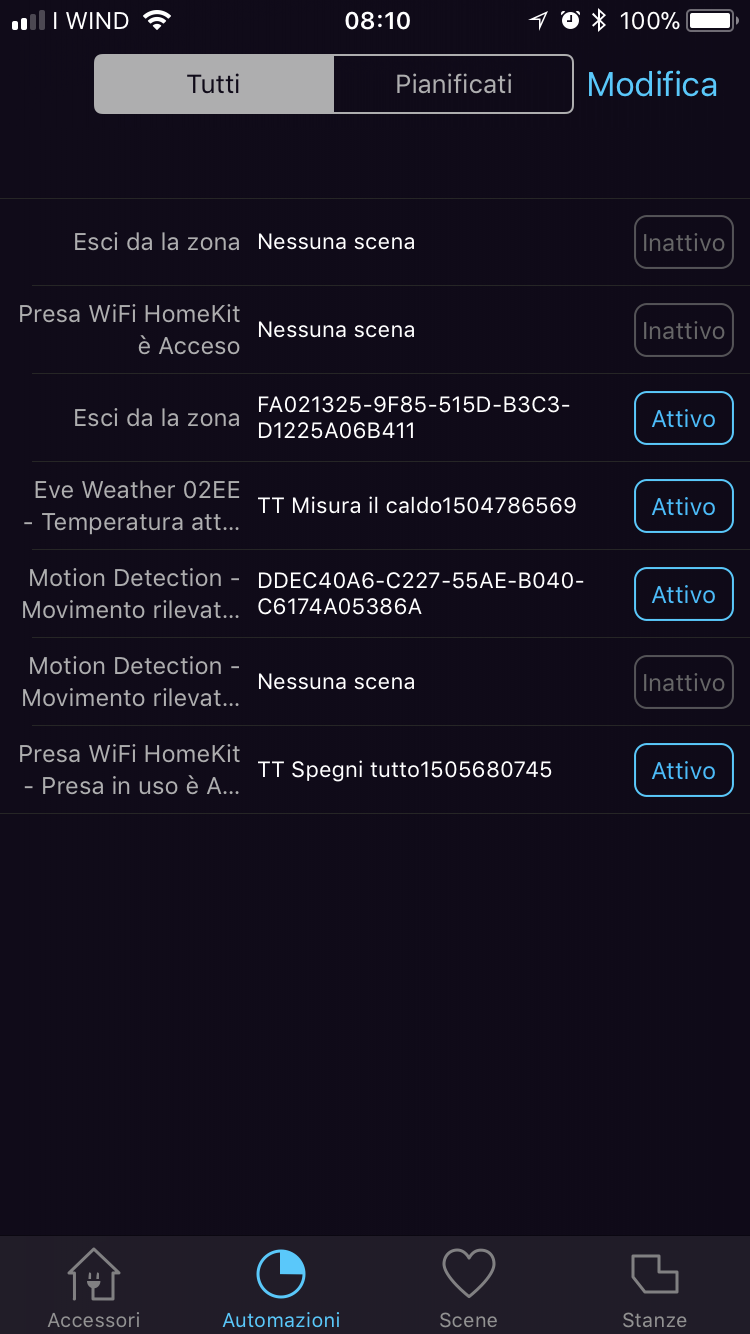
Task: Disable the Eve Weather 02EE automation
Action: click(683, 507)
